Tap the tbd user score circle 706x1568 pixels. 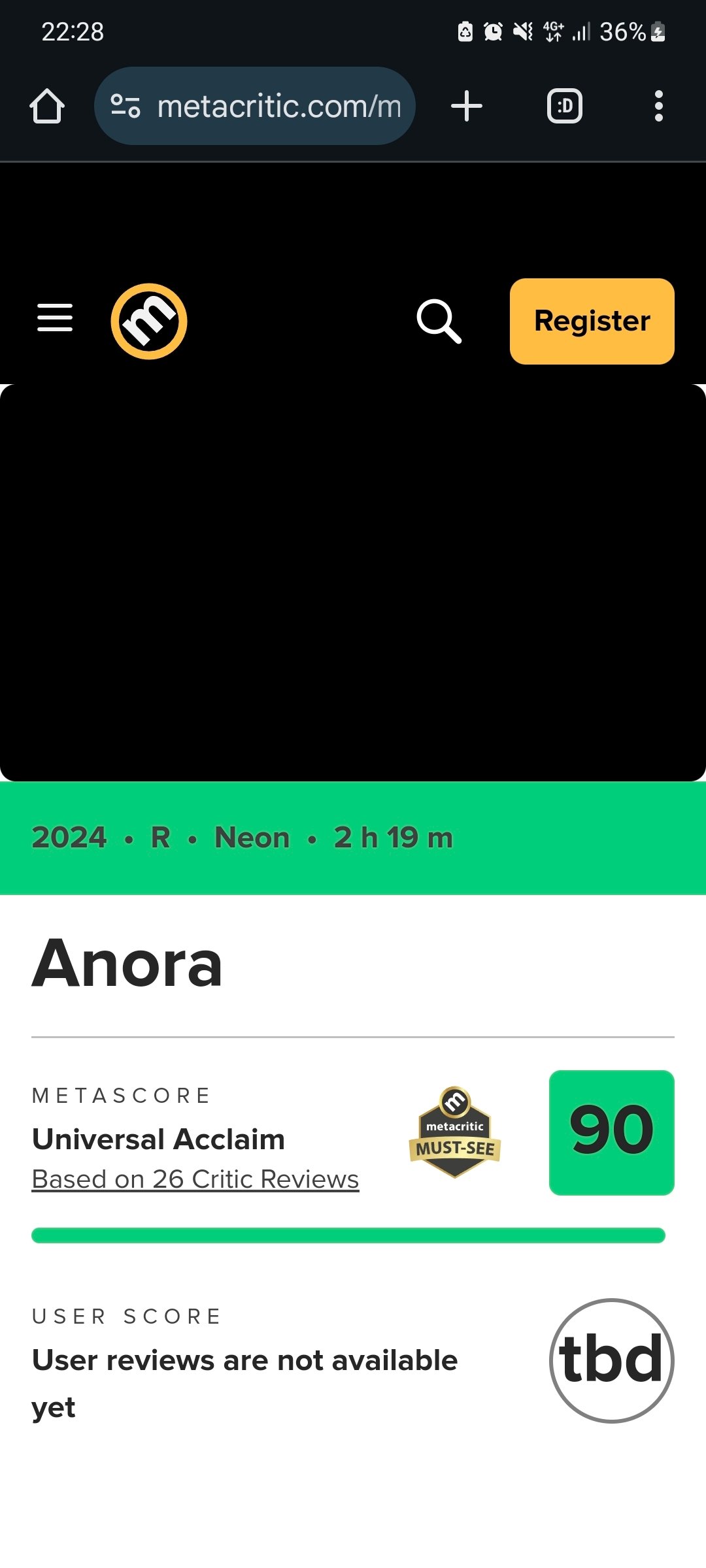(612, 1361)
